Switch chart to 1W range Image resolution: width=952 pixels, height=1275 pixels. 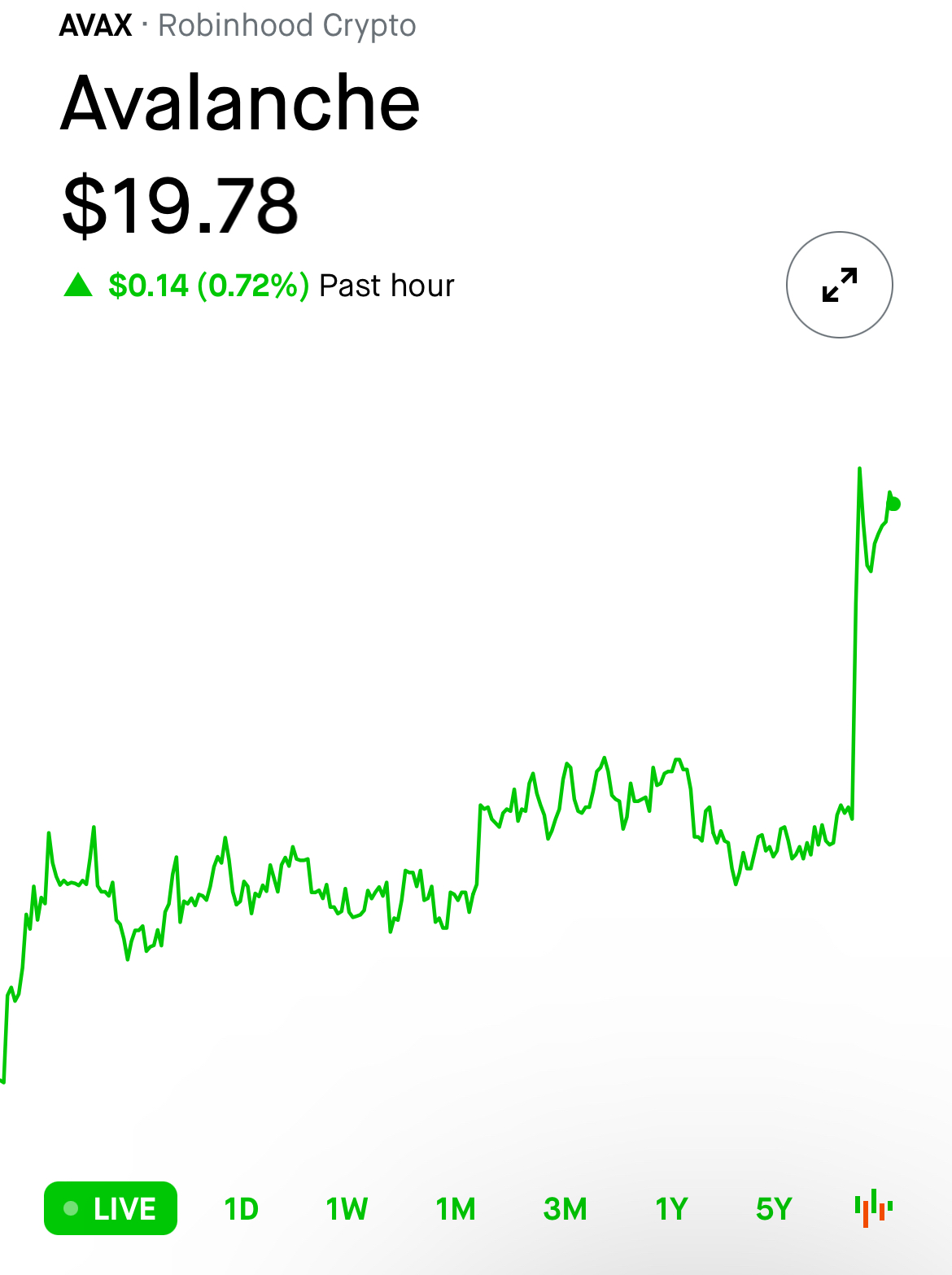pos(347,1209)
